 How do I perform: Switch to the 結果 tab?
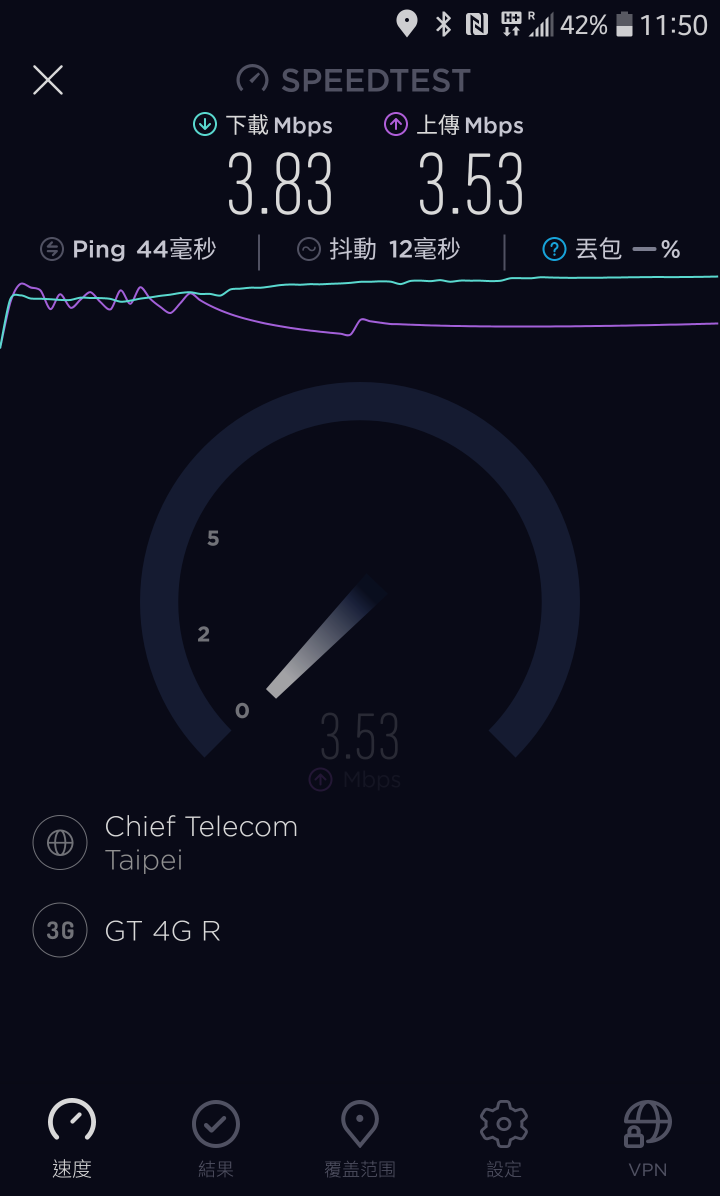tap(216, 1138)
